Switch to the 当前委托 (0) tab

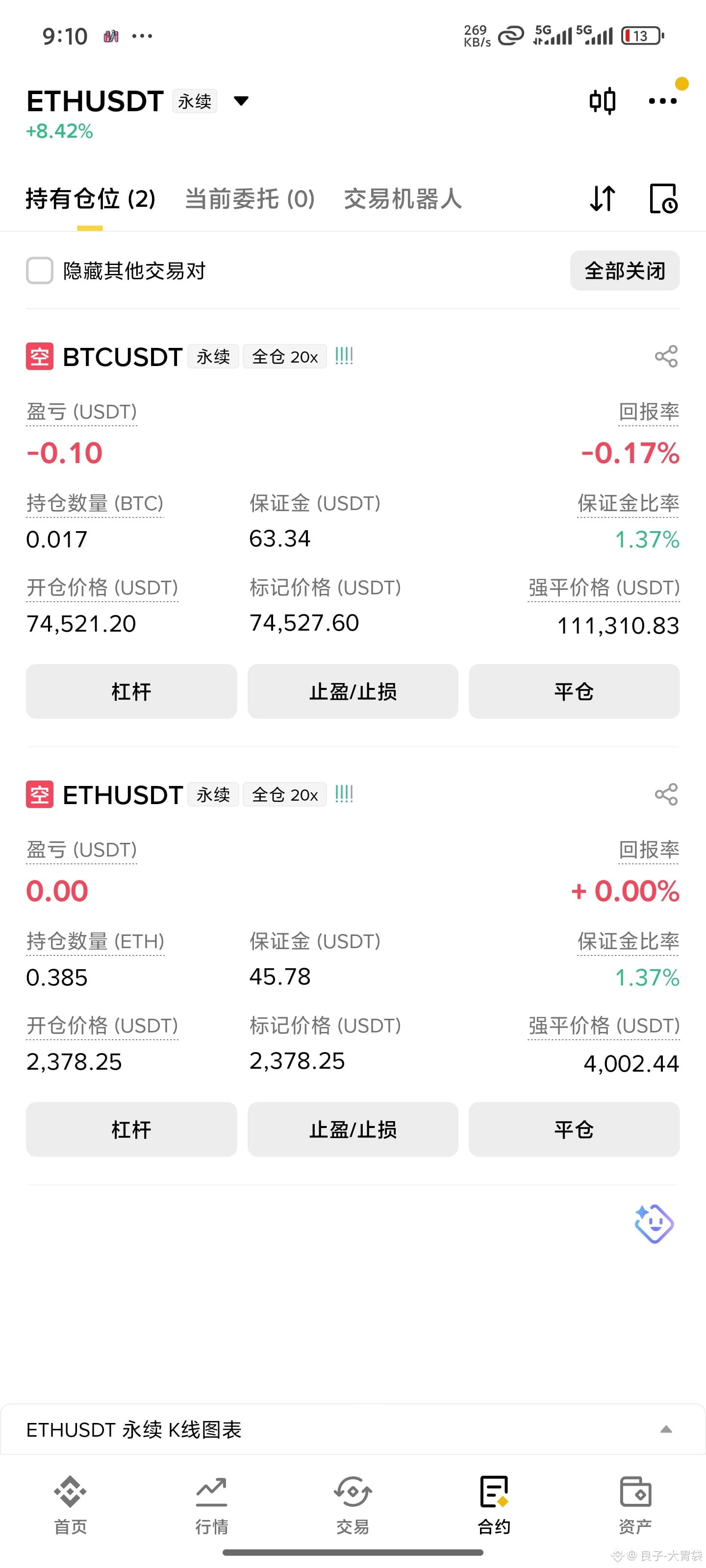(x=250, y=199)
